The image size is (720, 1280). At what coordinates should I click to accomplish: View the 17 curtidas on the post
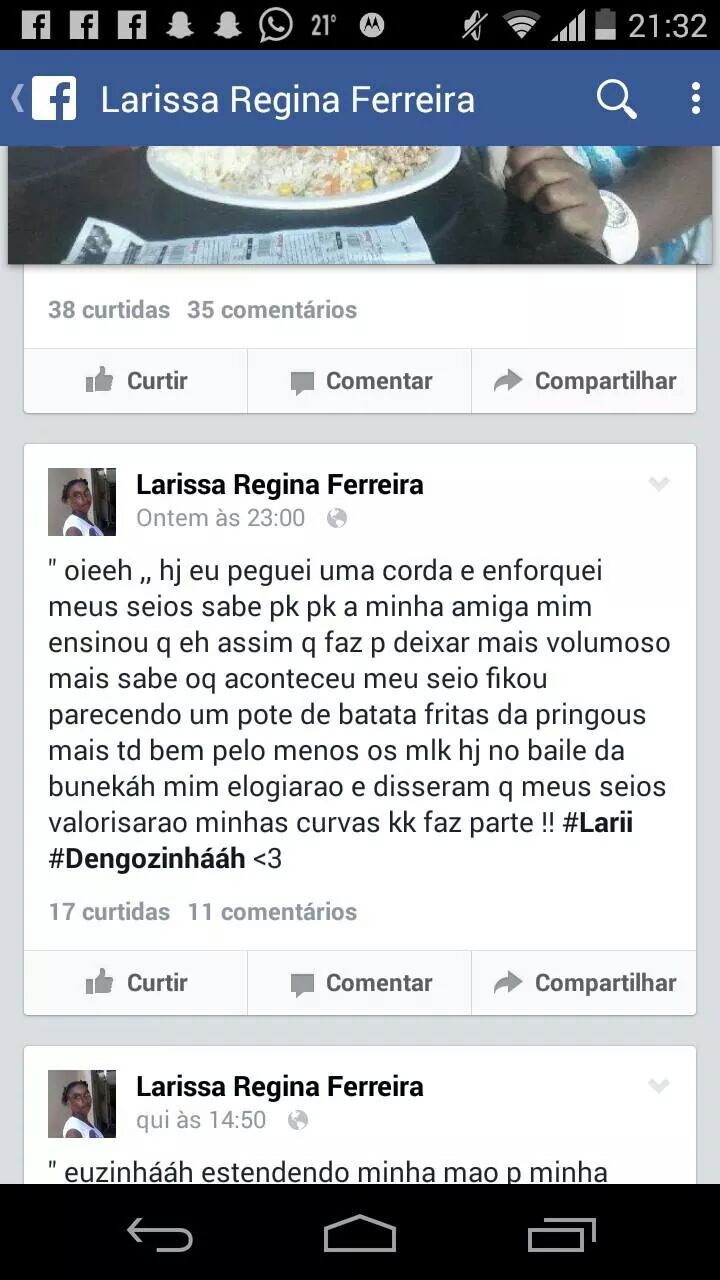pos(109,912)
